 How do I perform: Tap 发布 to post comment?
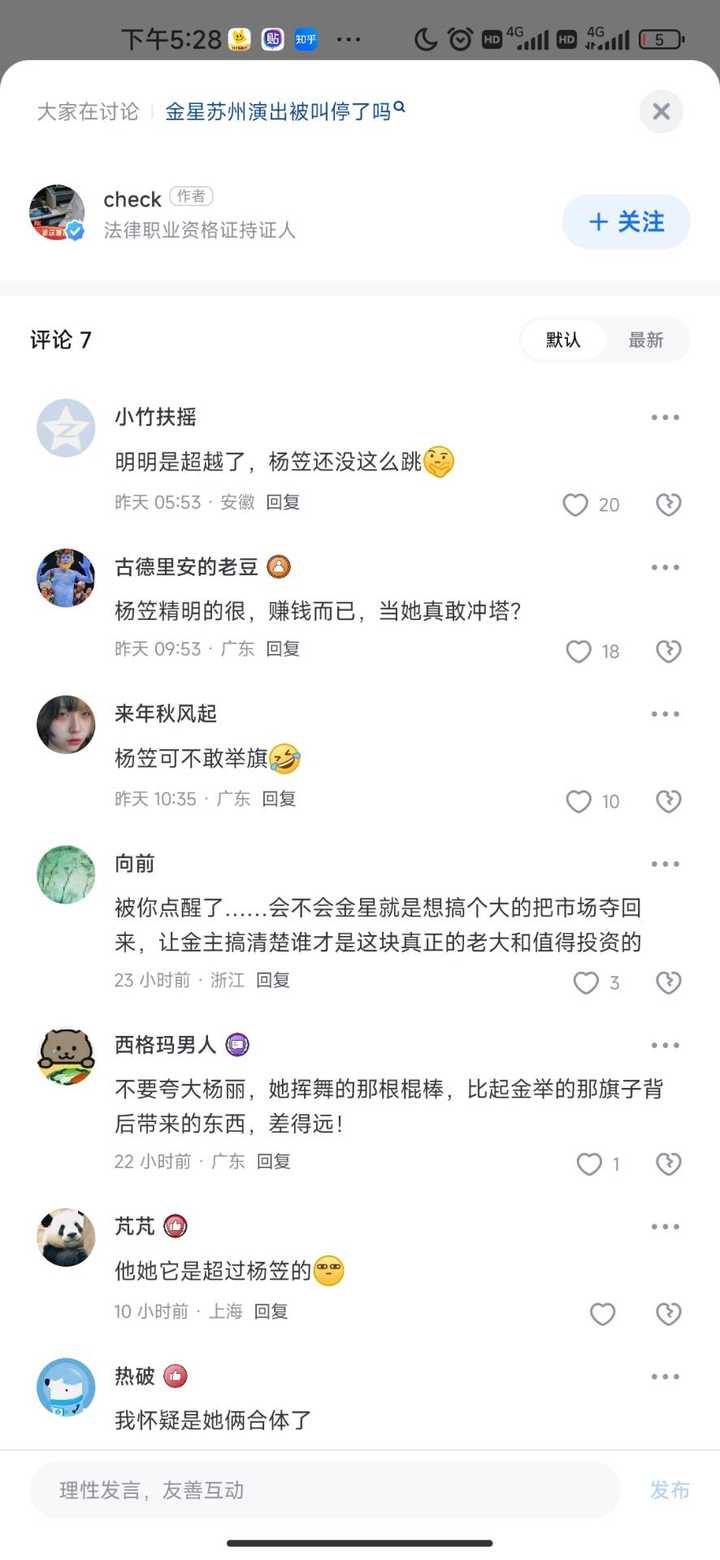click(669, 1490)
